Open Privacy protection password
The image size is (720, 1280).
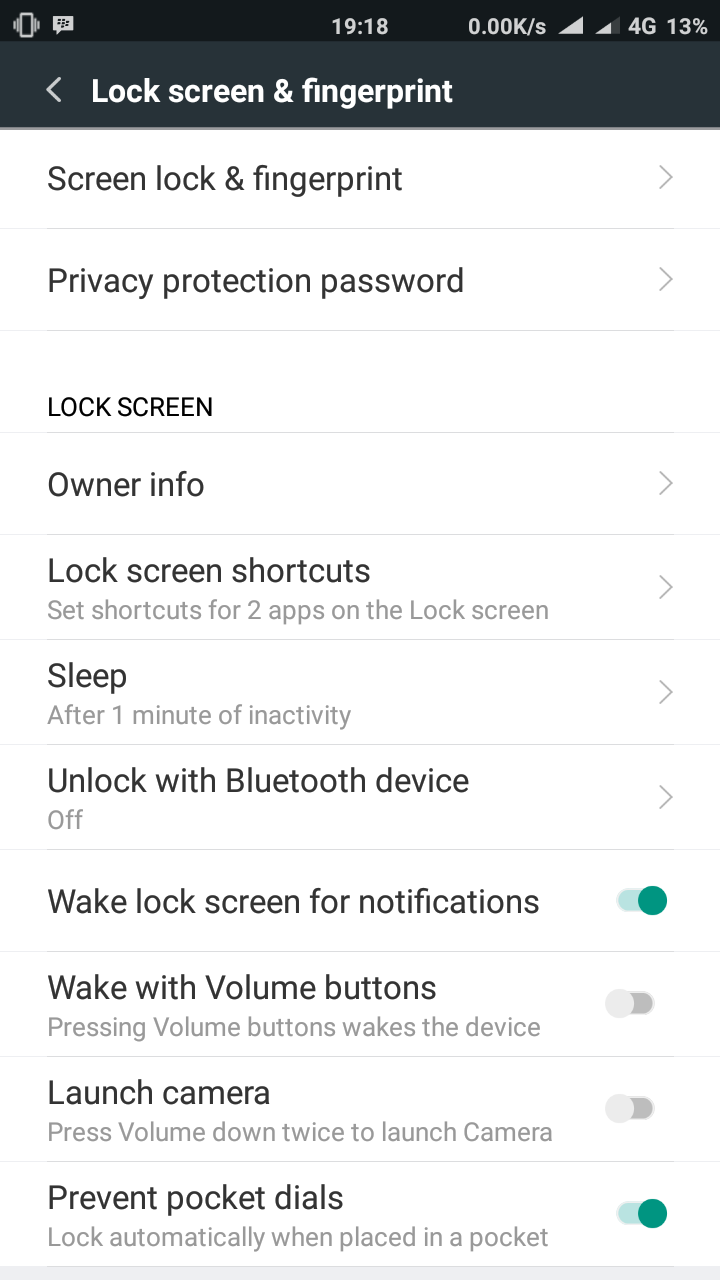[x=360, y=280]
